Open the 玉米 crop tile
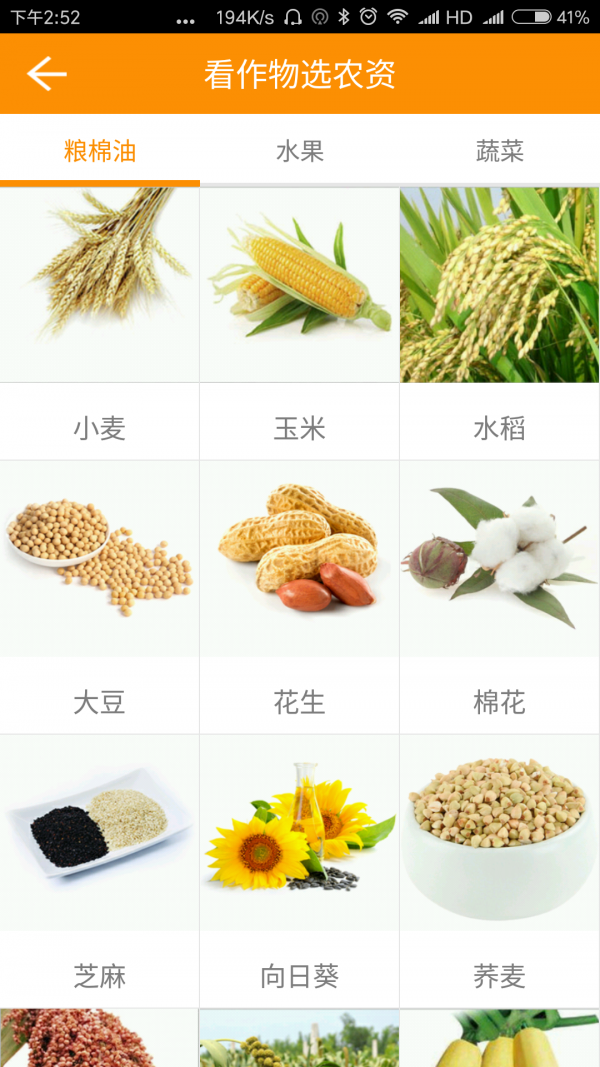 300,322
